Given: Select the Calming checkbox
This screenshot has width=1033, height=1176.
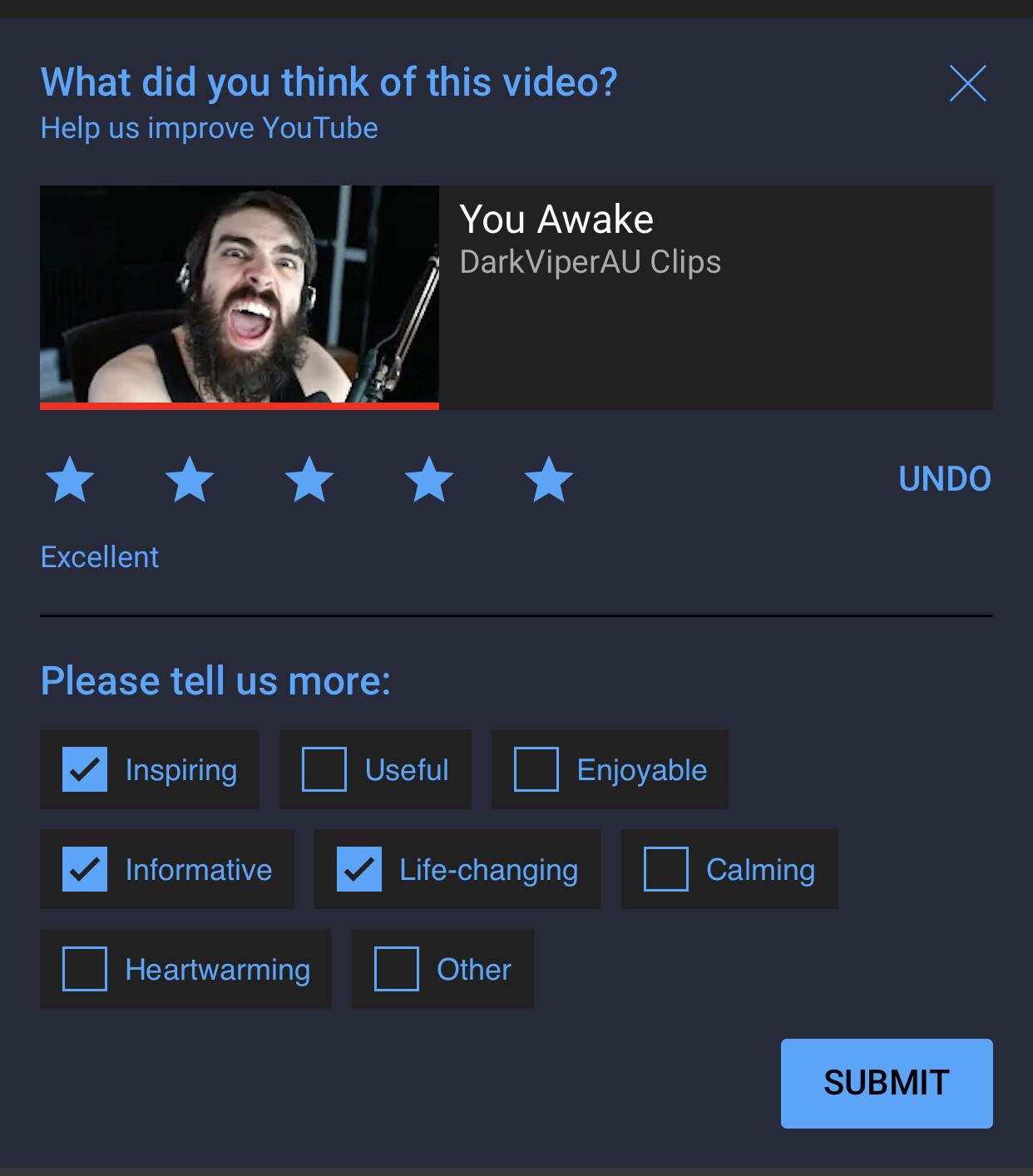Looking at the screenshot, I should coord(666,869).
